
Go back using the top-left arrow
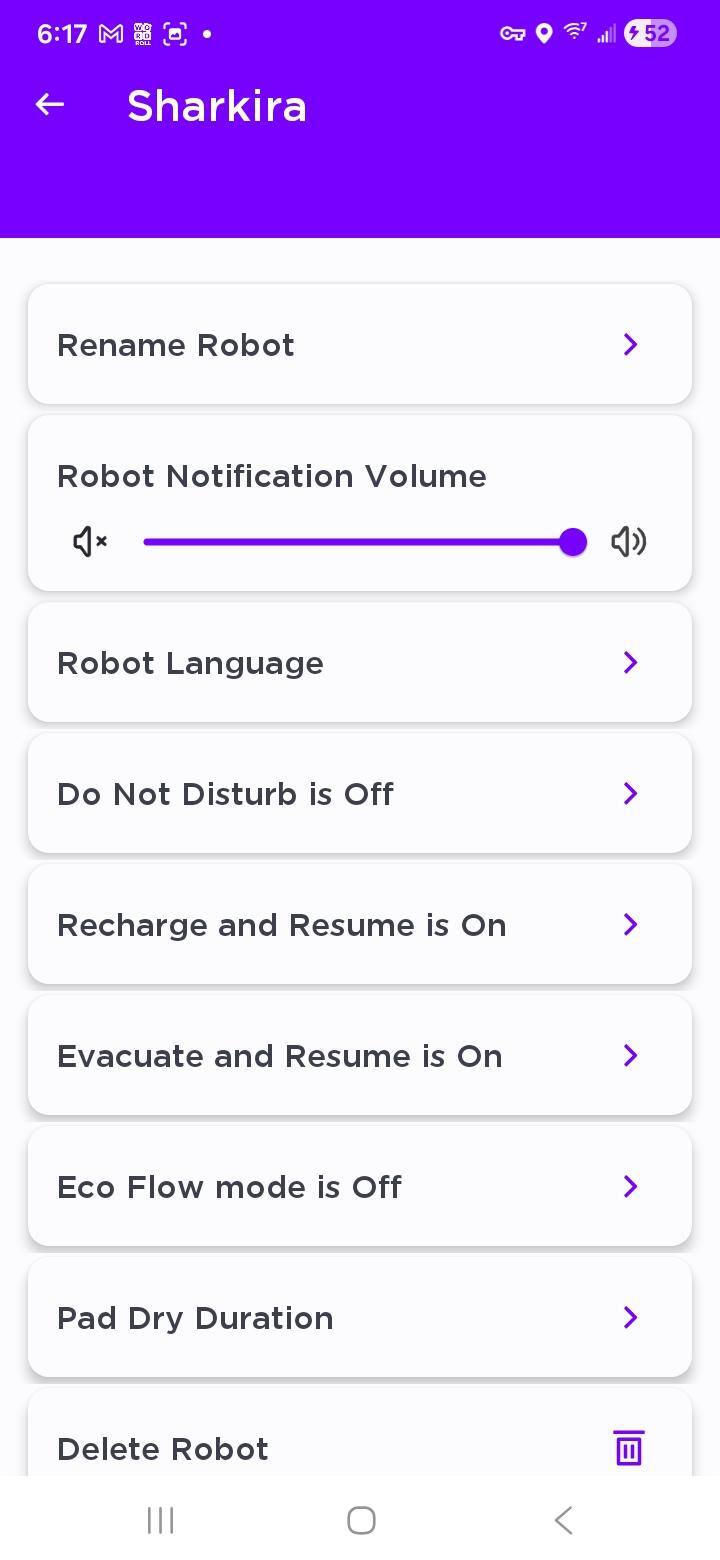coord(50,104)
